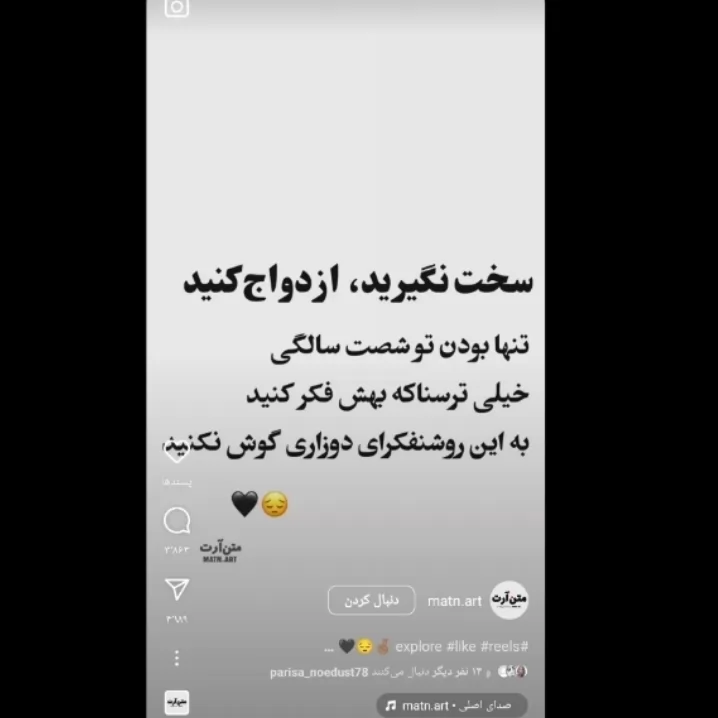Open the matn.art original audio pill
The height and width of the screenshot is (718, 718).
click(x=452, y=706)
